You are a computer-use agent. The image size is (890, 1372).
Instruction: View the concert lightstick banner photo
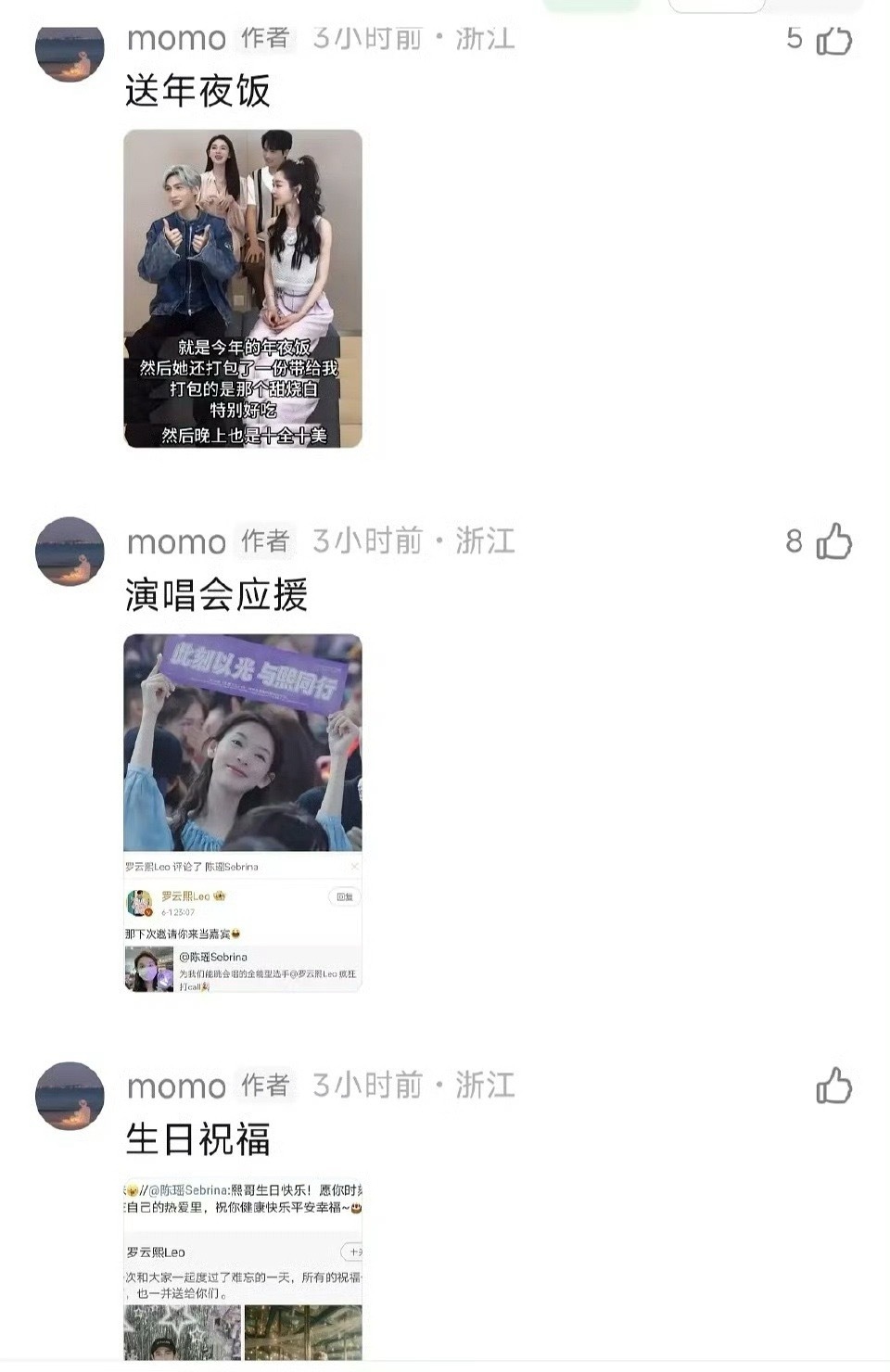pos(243,742)
